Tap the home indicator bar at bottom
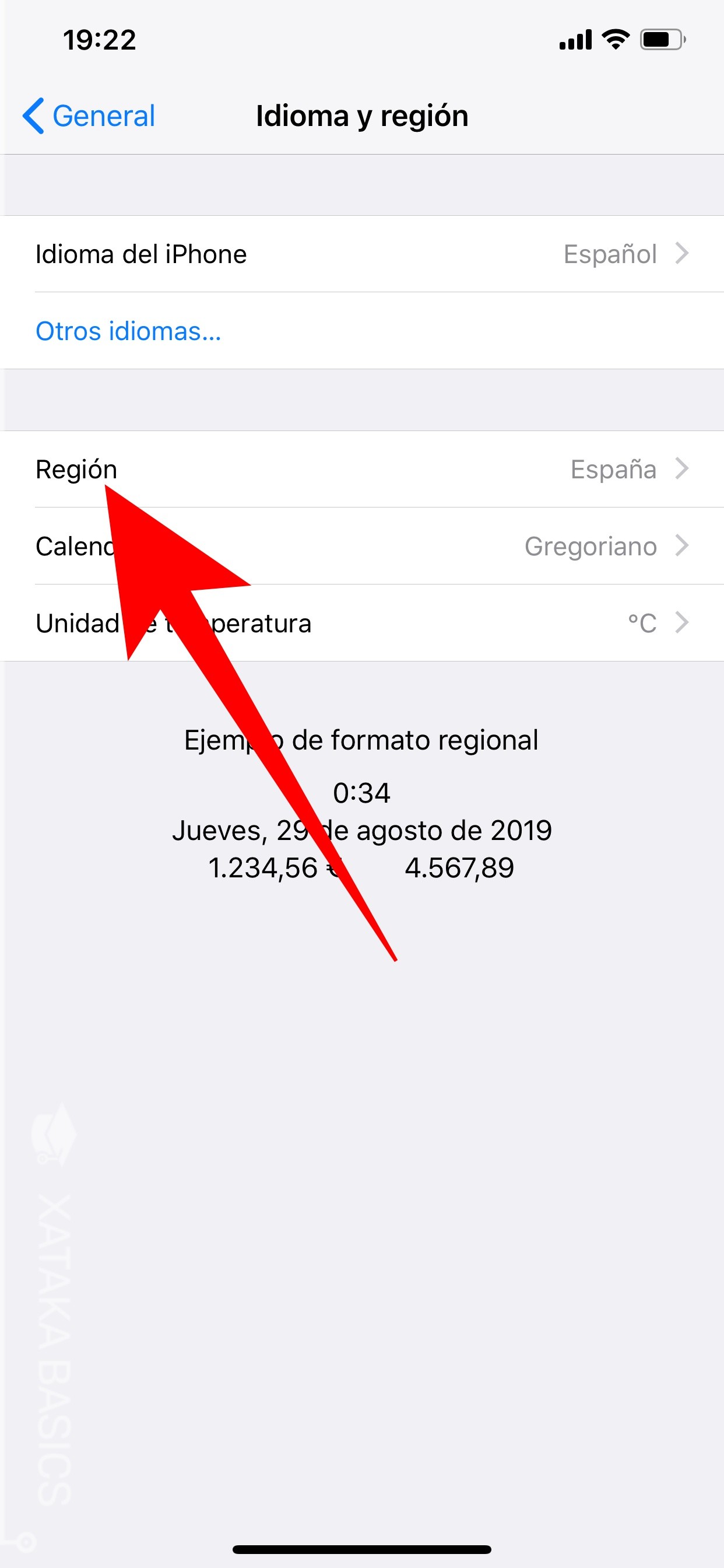This screenshot has height=1568, width=724. click(362, 1550)
